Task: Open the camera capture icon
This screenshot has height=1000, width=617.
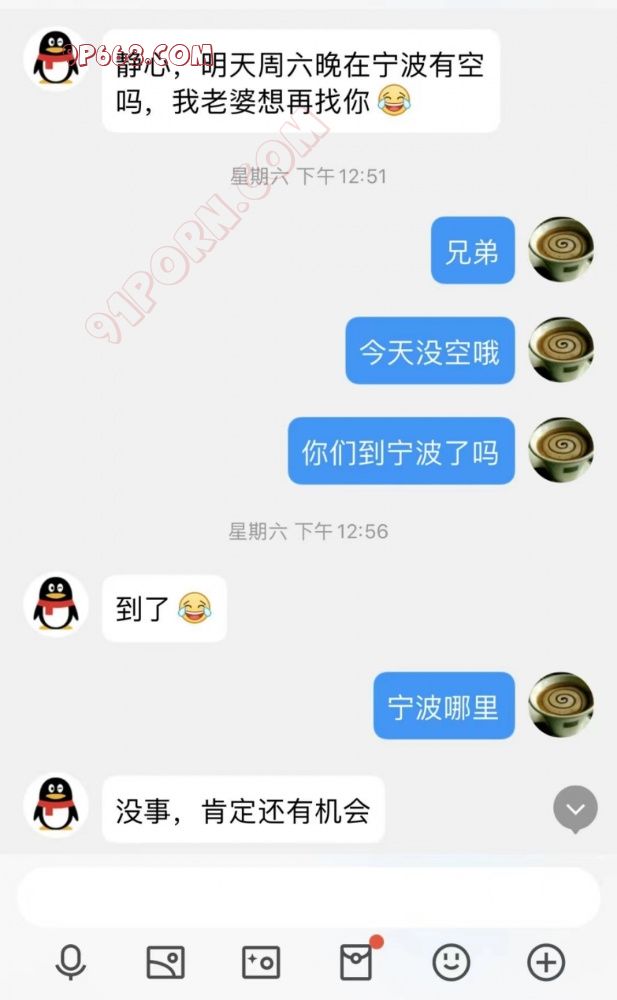Action: (261, 962)
